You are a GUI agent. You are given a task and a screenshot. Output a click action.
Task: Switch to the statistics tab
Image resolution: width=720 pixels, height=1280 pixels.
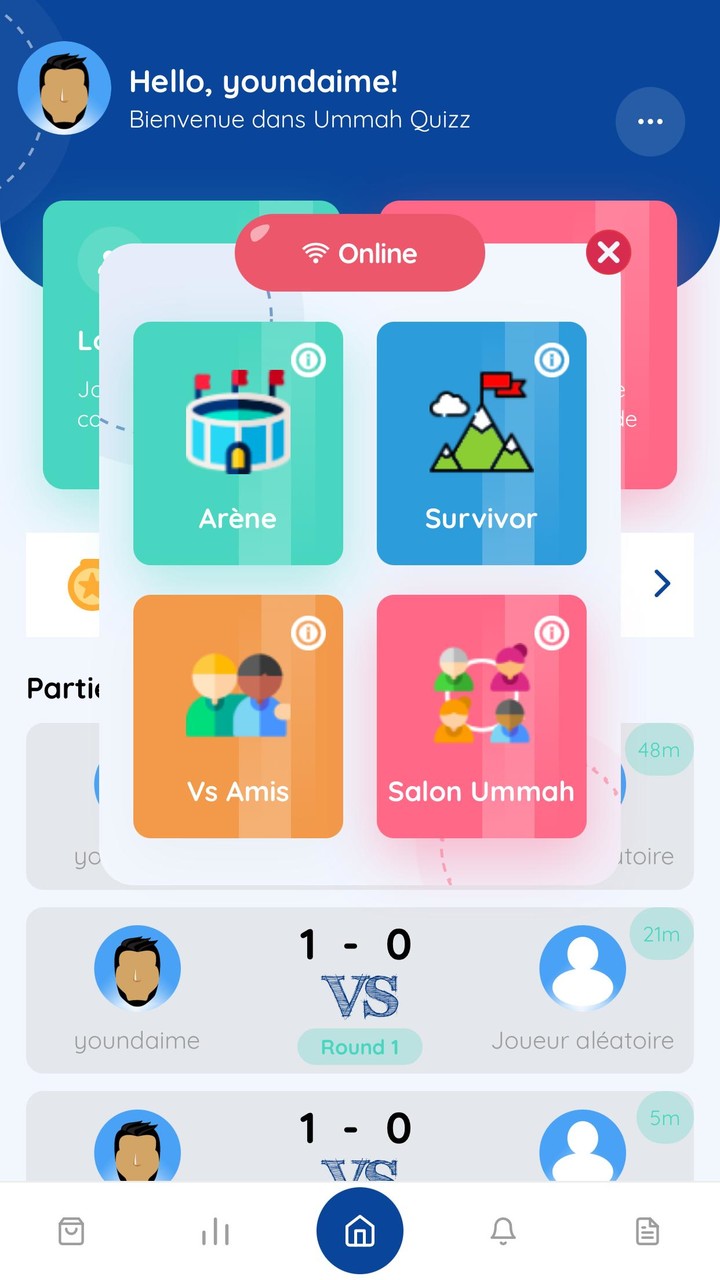tap(215, 1232)
